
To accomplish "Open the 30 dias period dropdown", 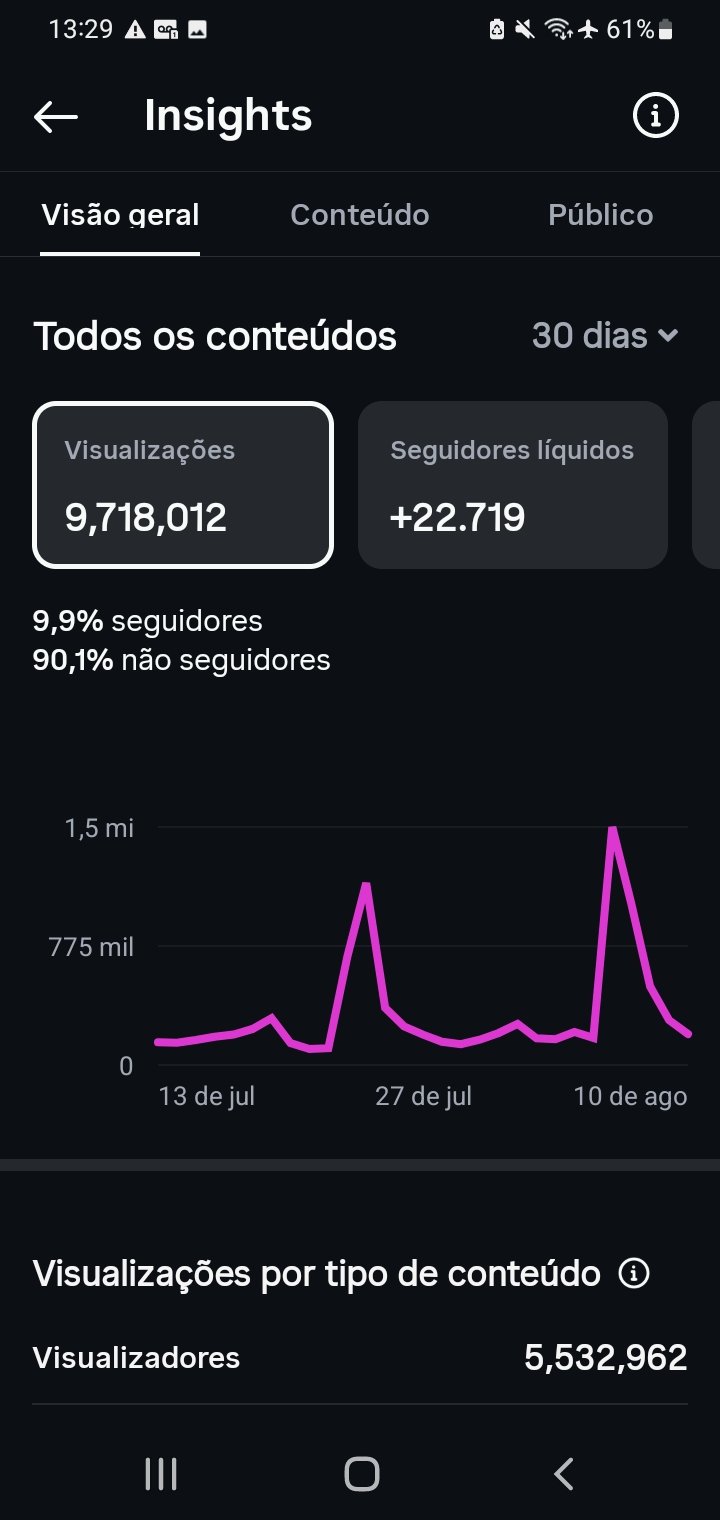I will point(605,336).
